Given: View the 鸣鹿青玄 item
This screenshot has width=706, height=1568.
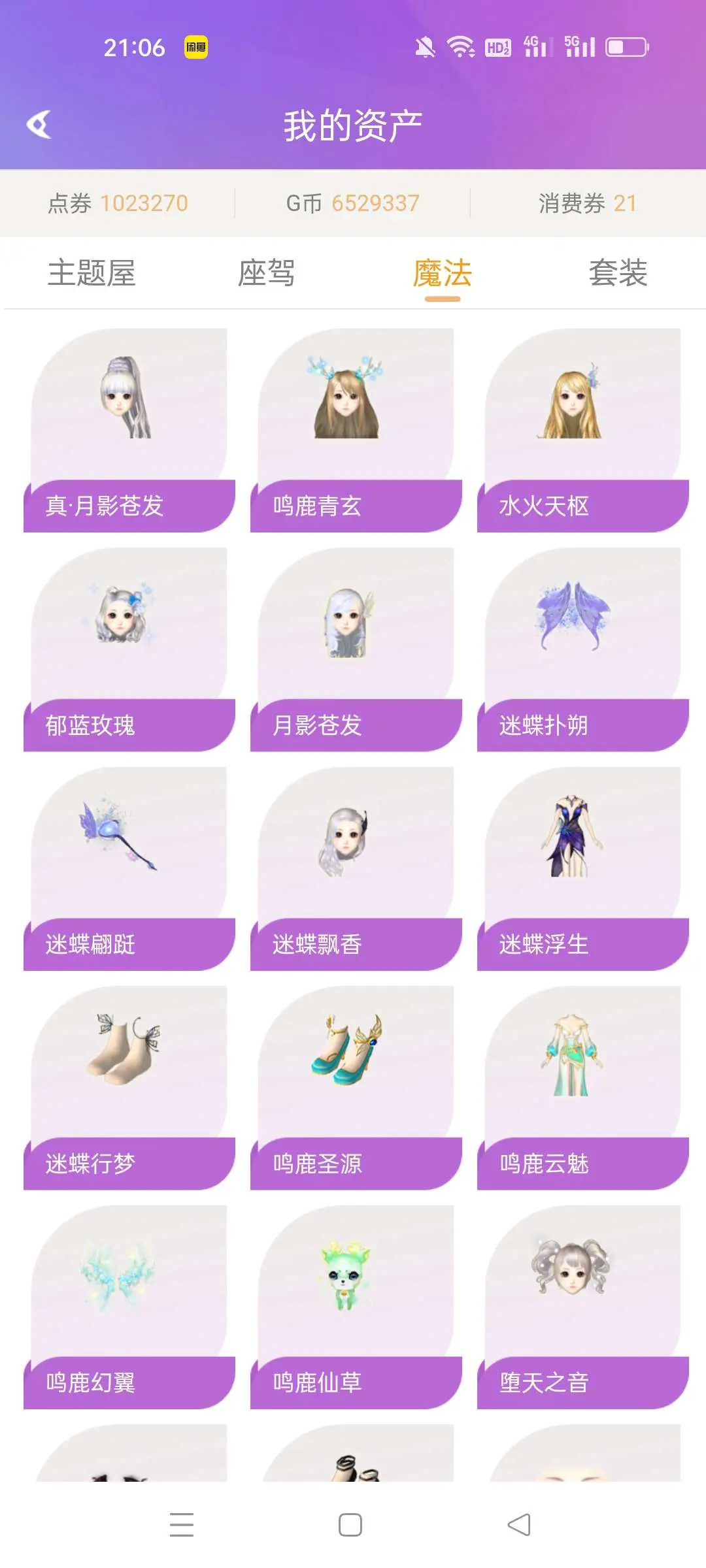Looking at the screenshot, I should (x=356, y=431).
